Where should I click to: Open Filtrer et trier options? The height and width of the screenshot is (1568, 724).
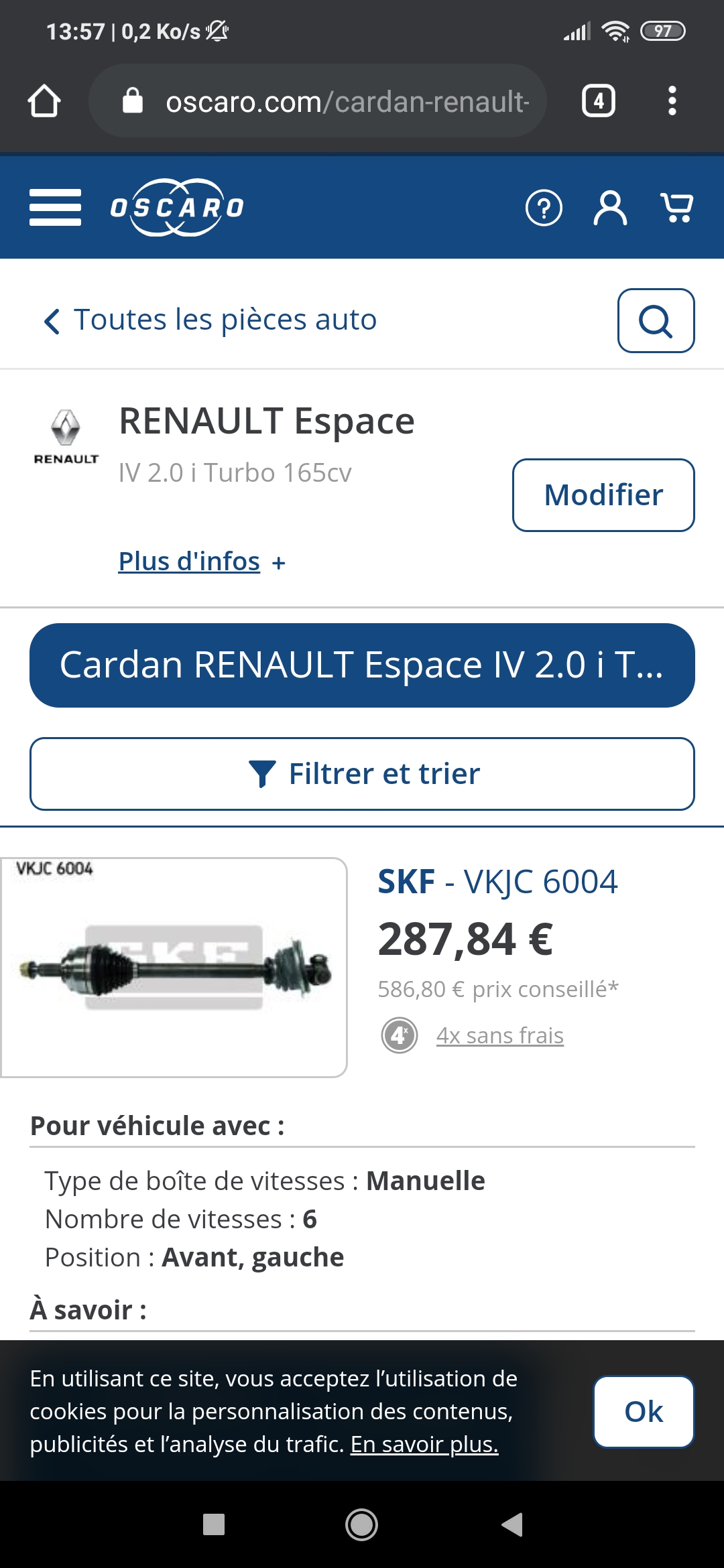362,774
